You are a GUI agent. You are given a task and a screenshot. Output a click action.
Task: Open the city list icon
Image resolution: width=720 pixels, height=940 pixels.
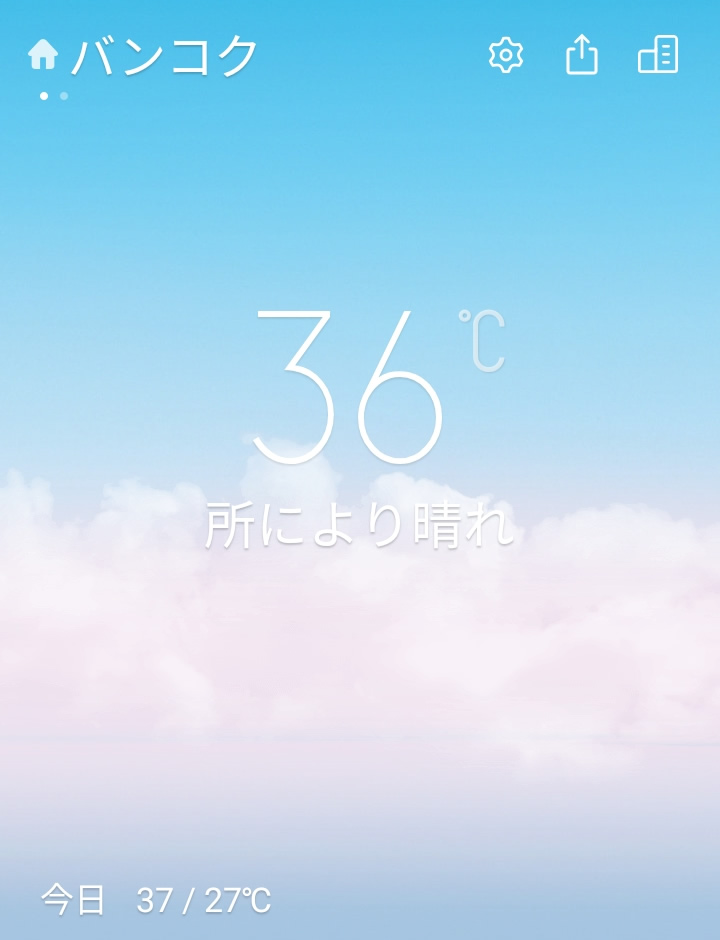pos(658,55)
